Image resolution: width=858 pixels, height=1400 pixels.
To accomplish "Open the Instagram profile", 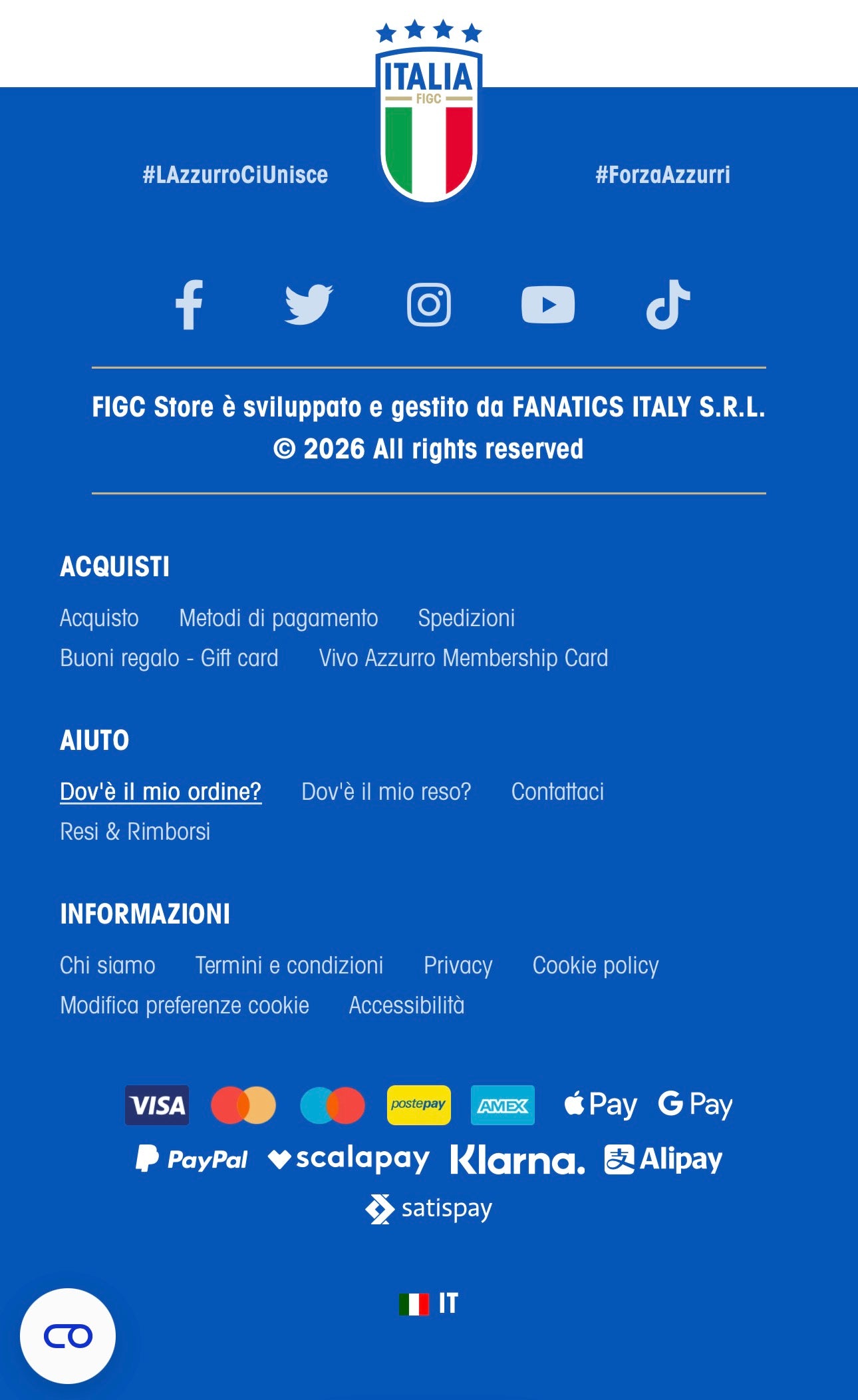I will tap(429, 305).
